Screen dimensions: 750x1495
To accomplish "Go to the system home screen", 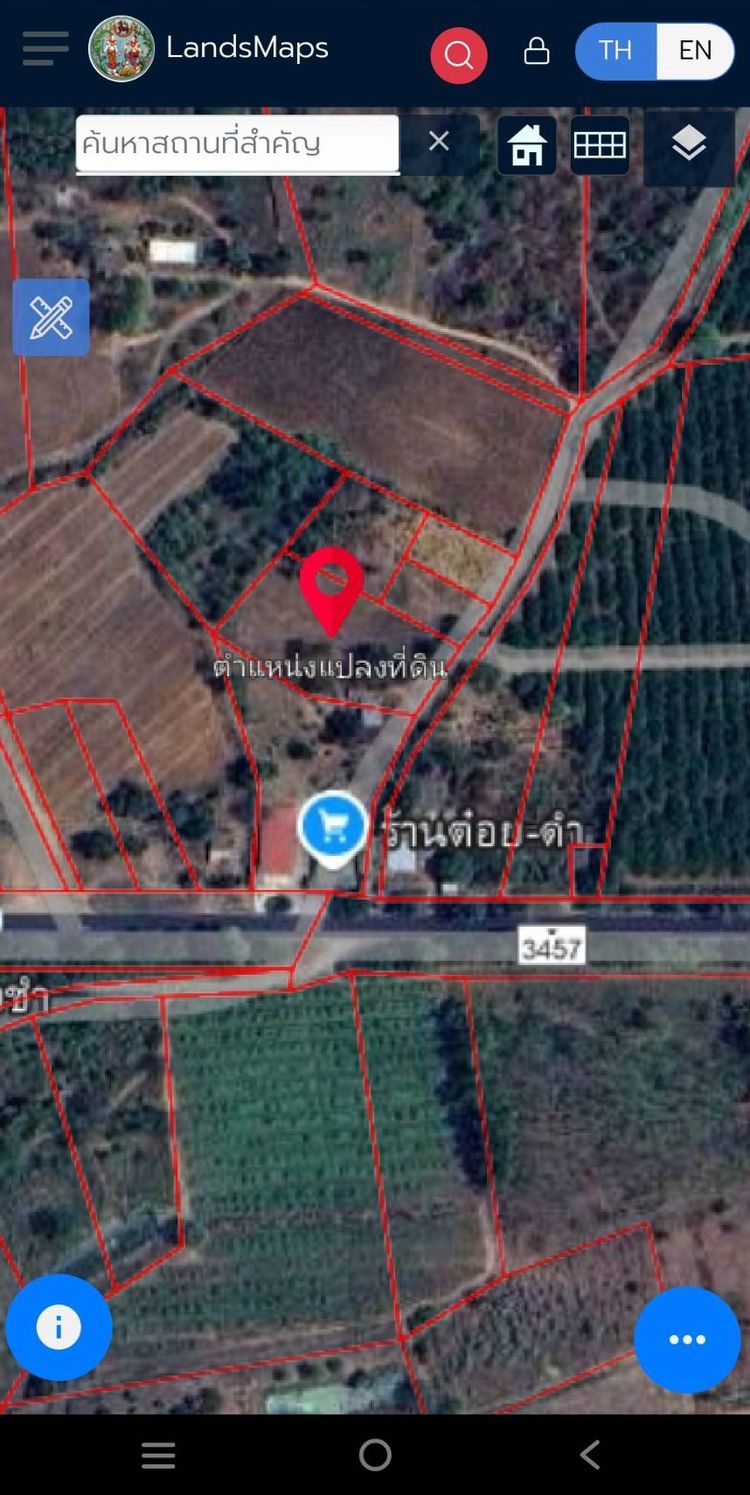I will [x=375, y=1455].
